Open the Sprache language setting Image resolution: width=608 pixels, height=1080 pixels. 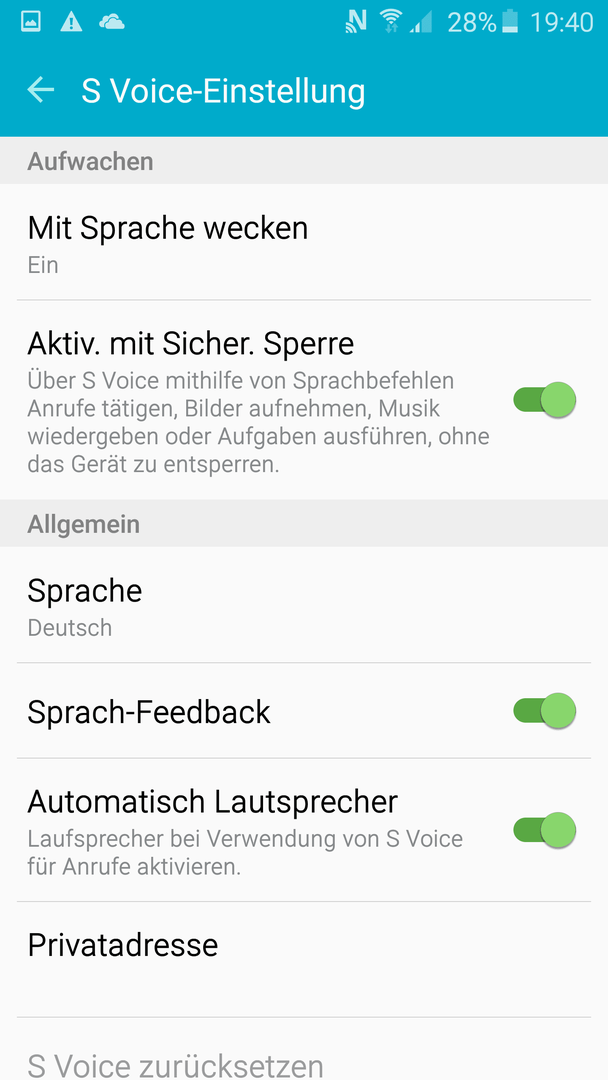click(x=304, y=605)
